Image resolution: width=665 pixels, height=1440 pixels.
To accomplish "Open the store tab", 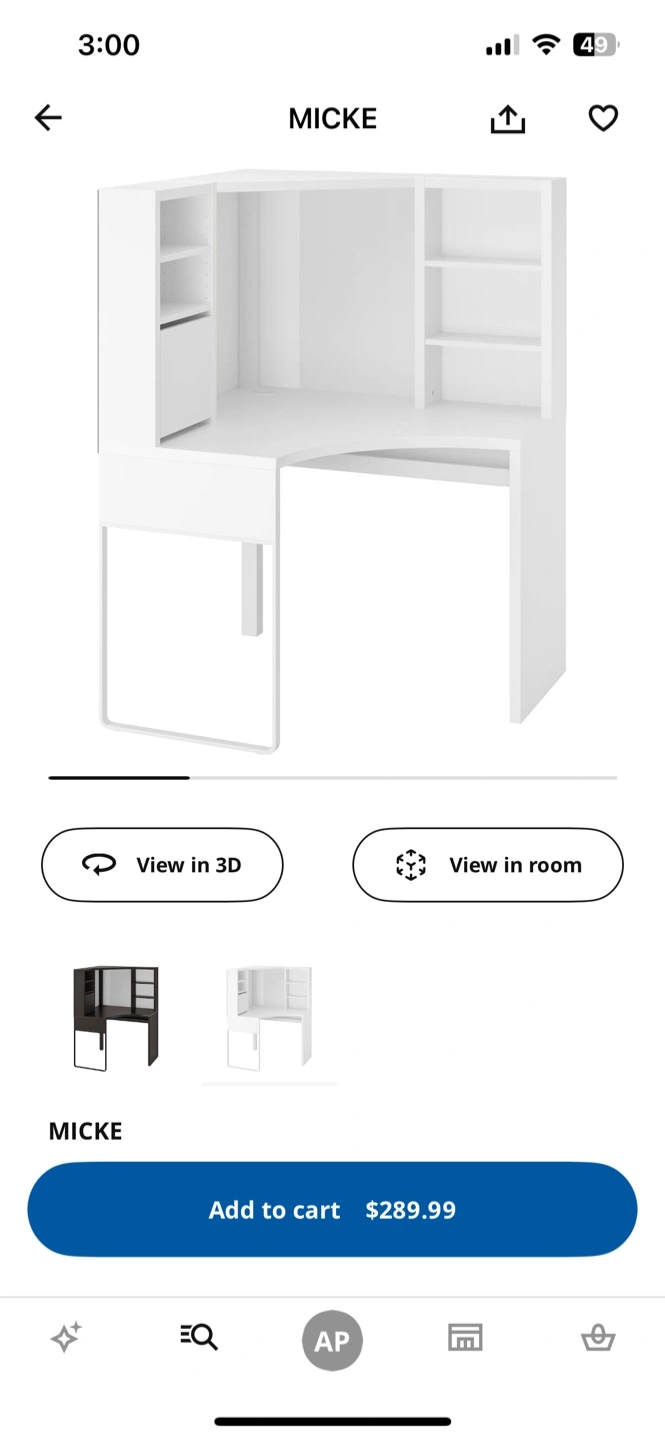I will pos(465,1337).
